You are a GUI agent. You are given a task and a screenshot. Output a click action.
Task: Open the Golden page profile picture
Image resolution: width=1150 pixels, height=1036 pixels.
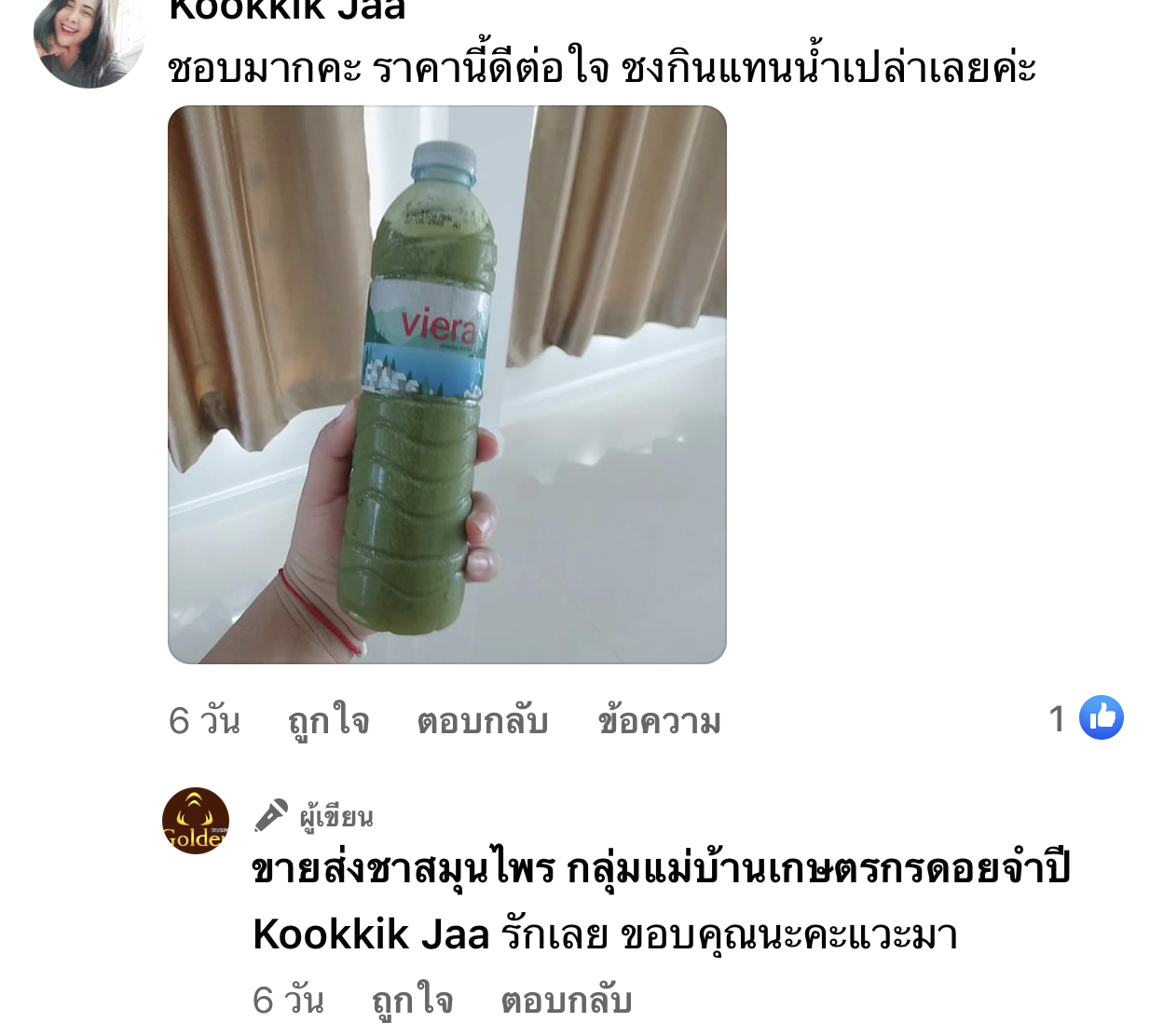point(196,821)
